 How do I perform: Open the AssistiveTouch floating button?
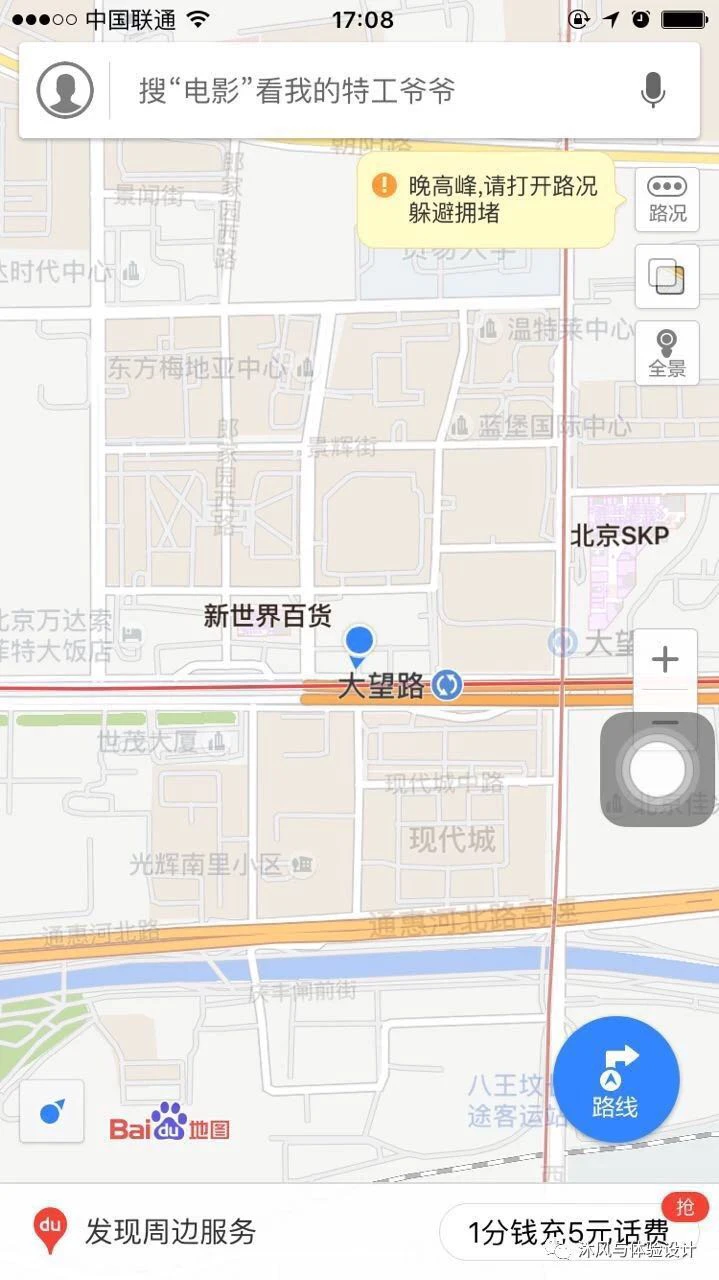coord(657,770)
